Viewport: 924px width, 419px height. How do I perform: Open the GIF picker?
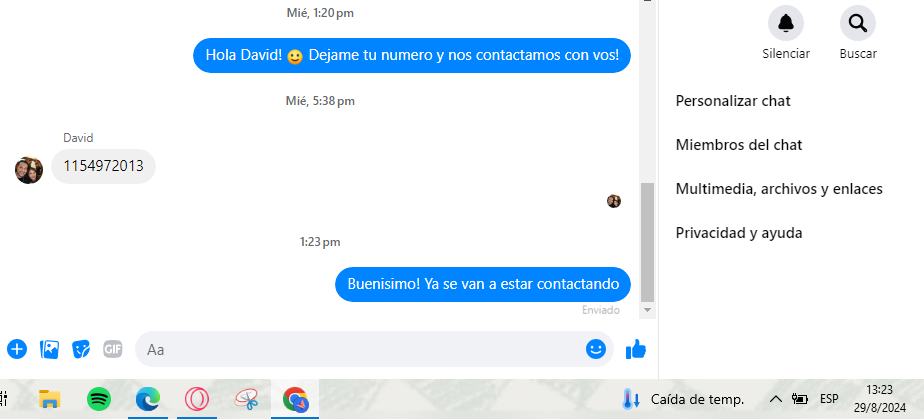[x=113, y=349]
